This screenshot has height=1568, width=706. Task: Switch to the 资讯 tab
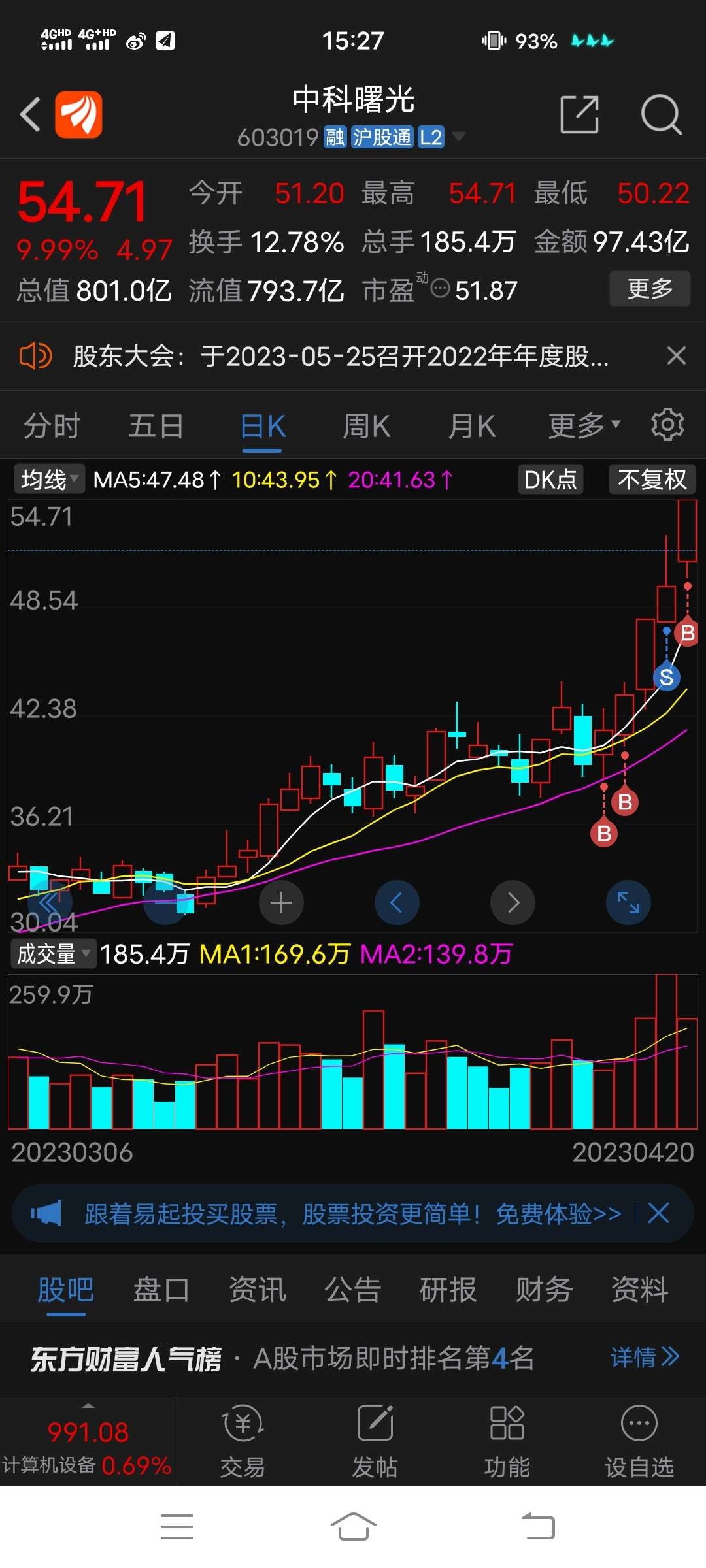coord(258,1290)
